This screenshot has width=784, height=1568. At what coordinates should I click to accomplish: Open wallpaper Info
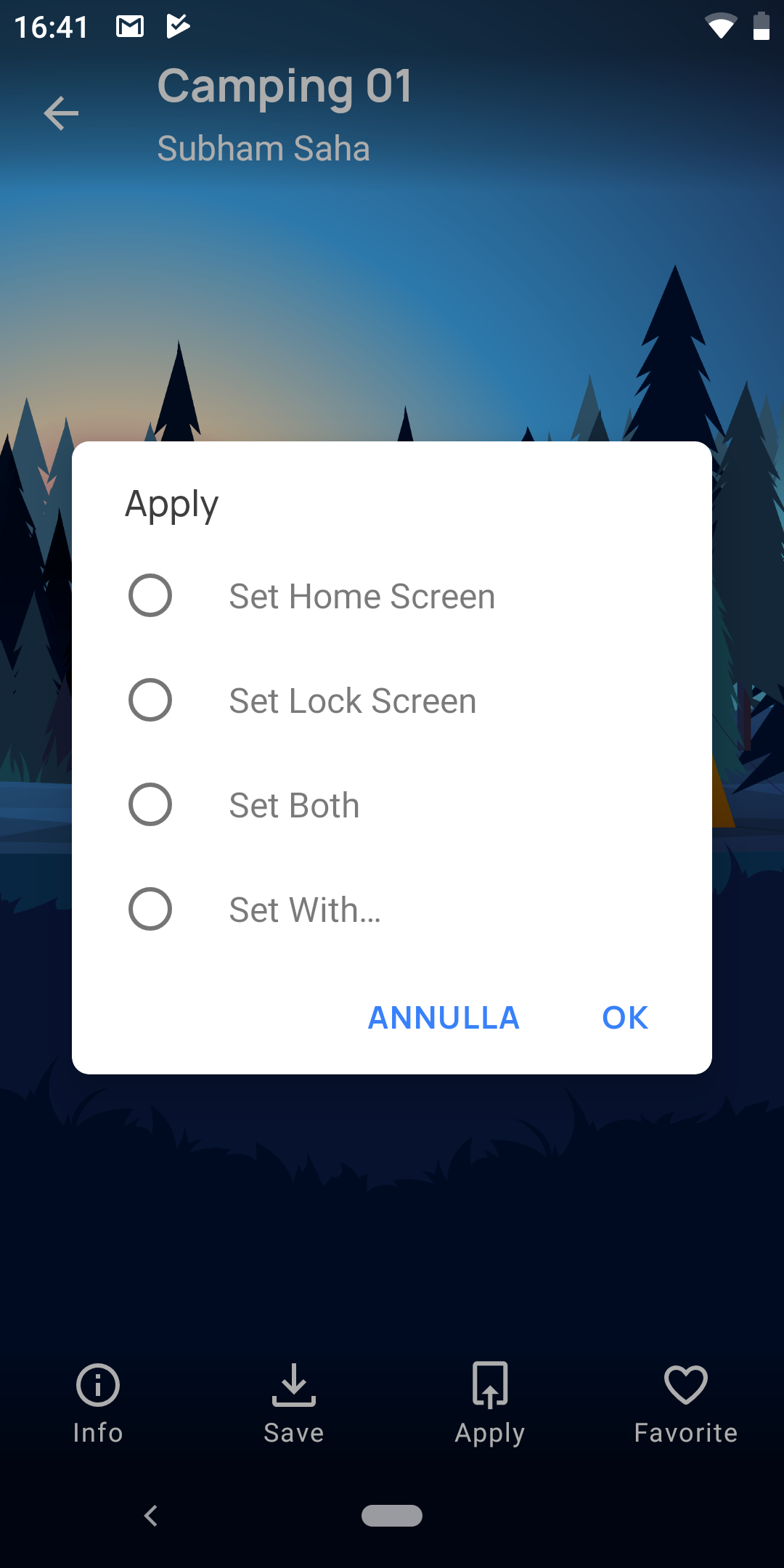pyautogui.click(x=98, y=1404)
